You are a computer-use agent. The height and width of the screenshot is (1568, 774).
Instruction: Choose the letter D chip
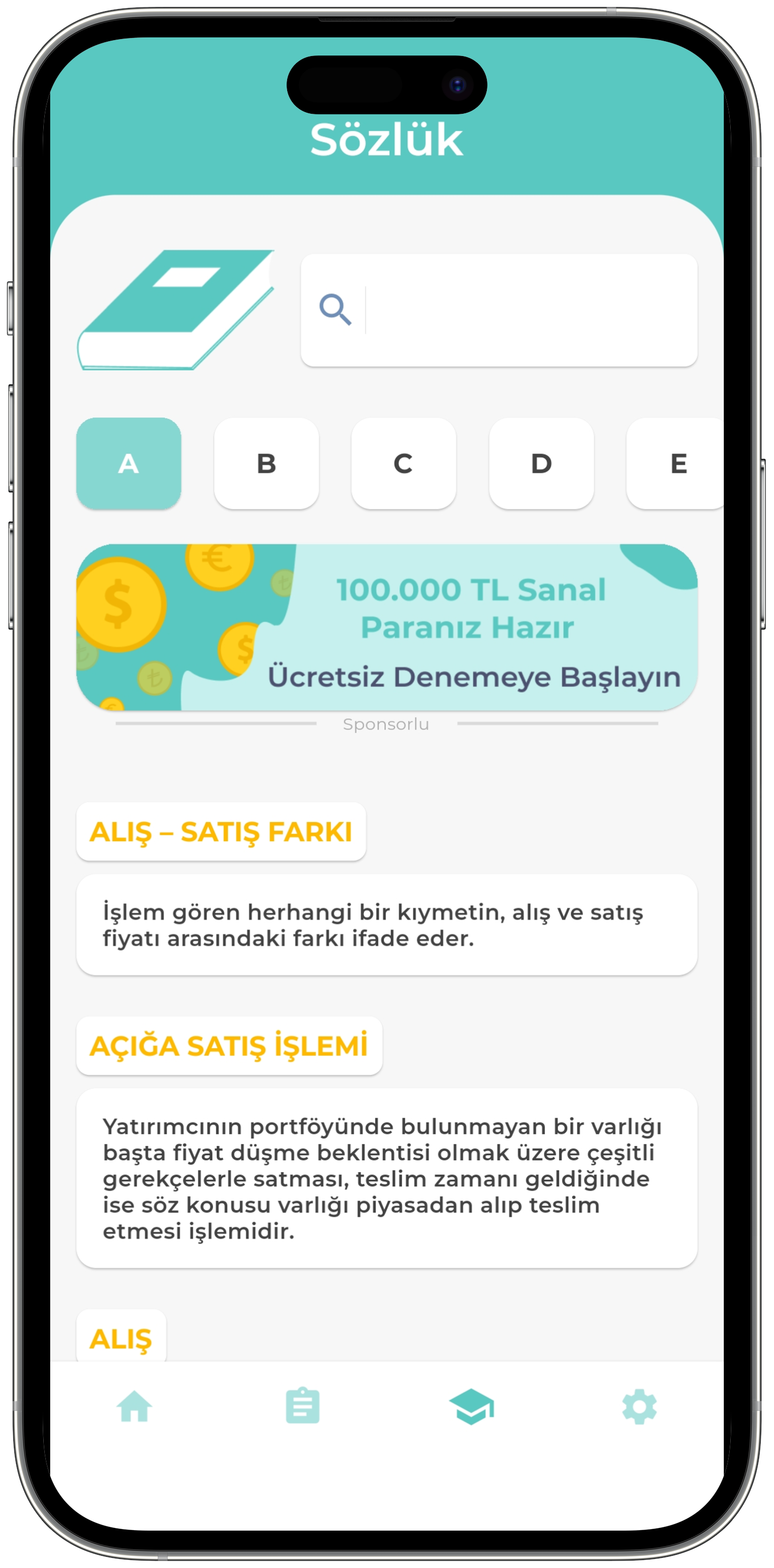point(541,463)
